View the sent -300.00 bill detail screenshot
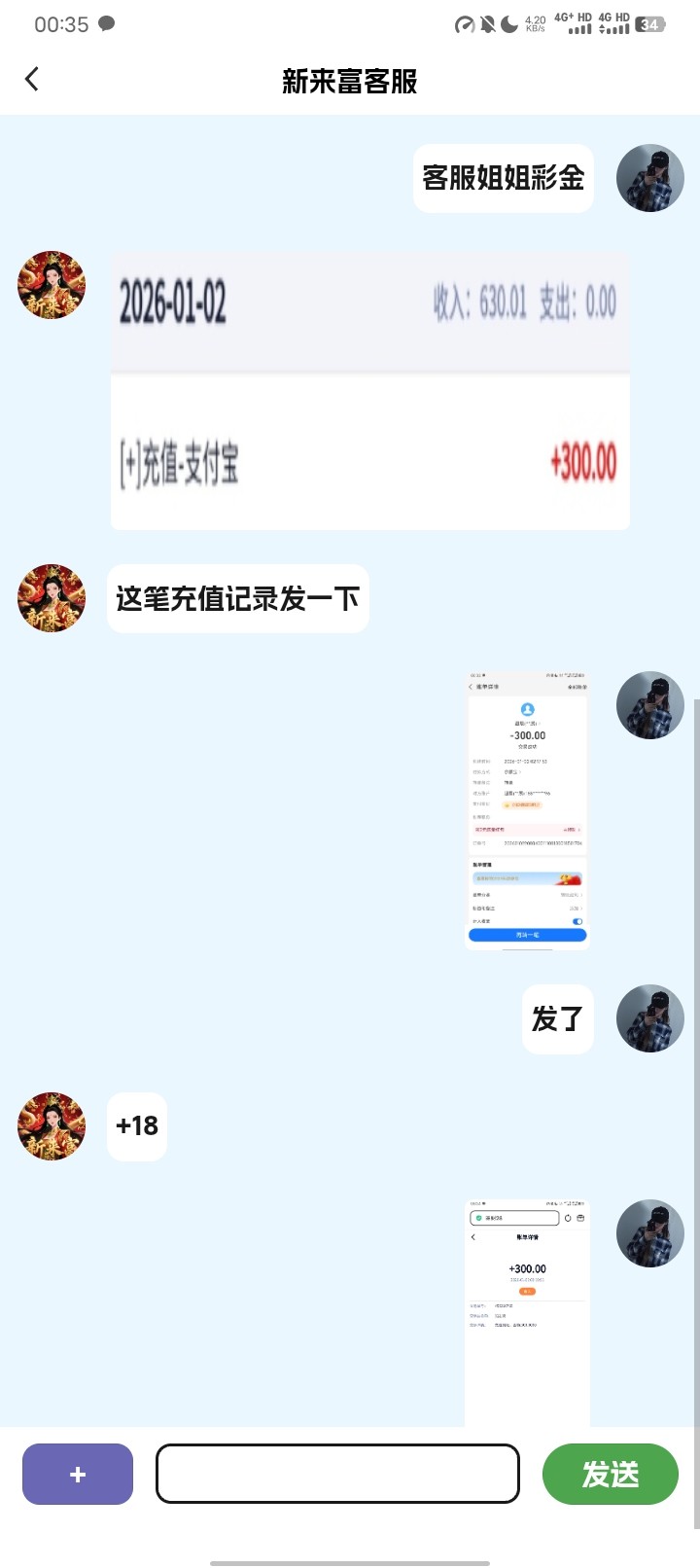700x1568 pixels. point(527,809)
